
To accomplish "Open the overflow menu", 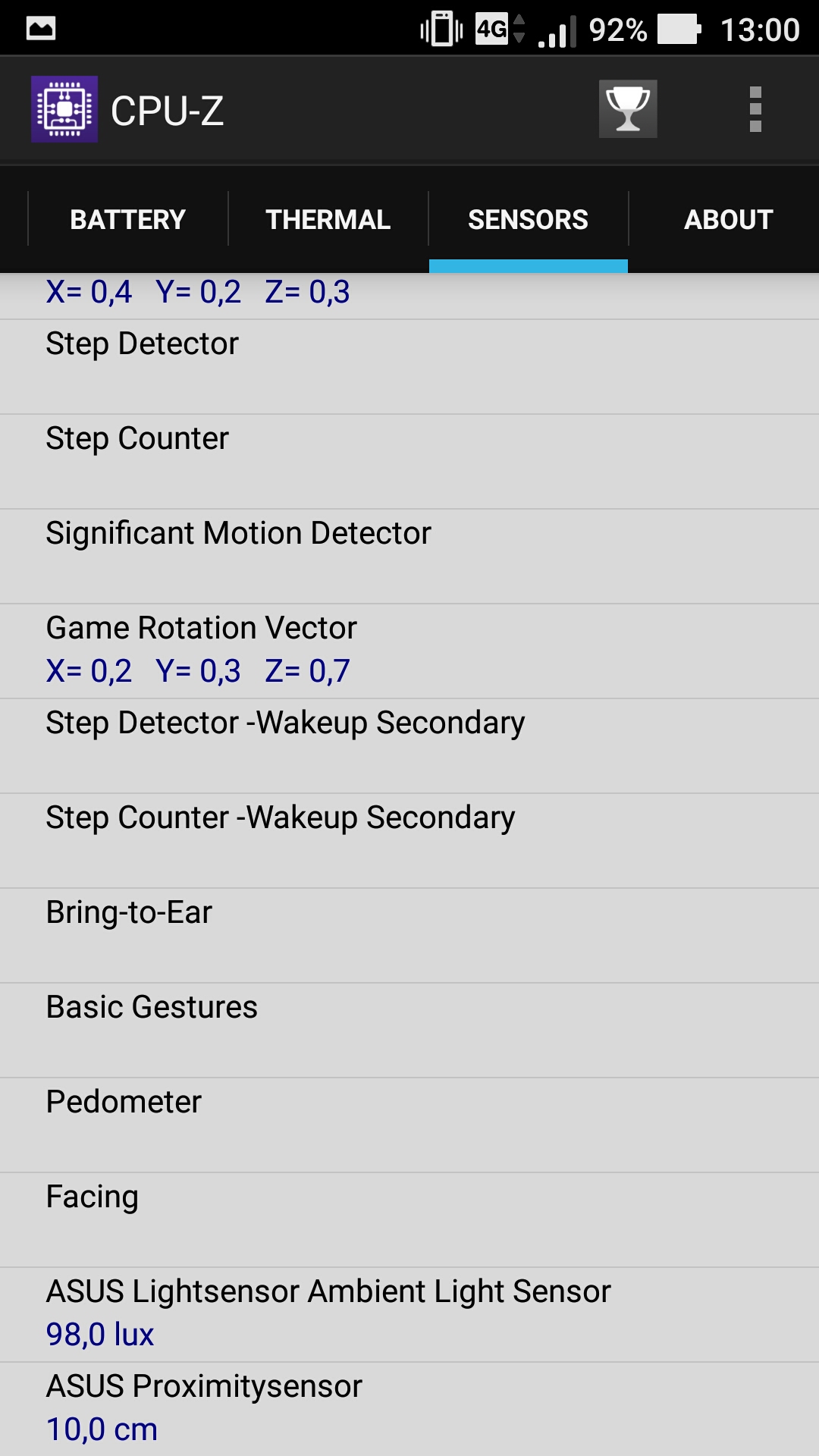I will pos(755,109).
